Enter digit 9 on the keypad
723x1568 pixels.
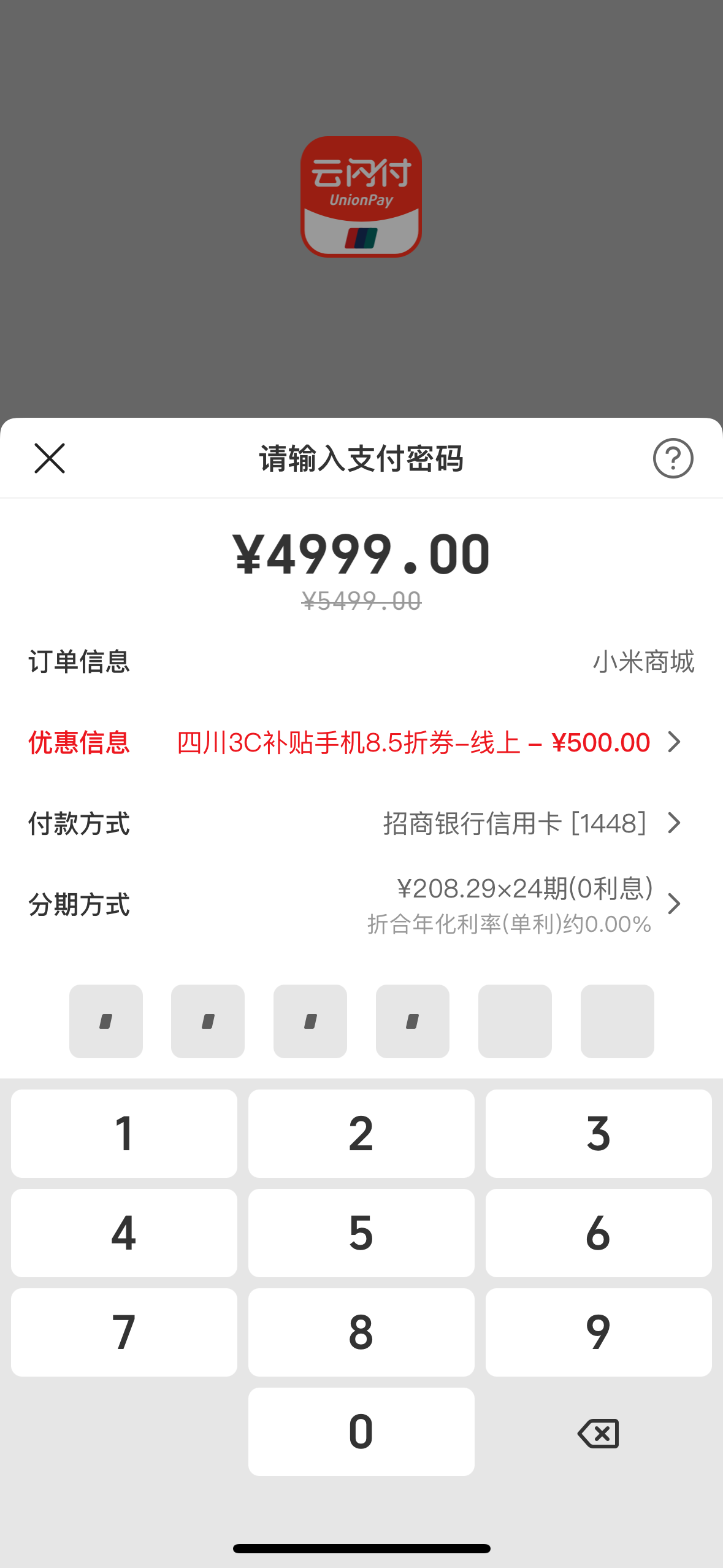coord(599,1332)
